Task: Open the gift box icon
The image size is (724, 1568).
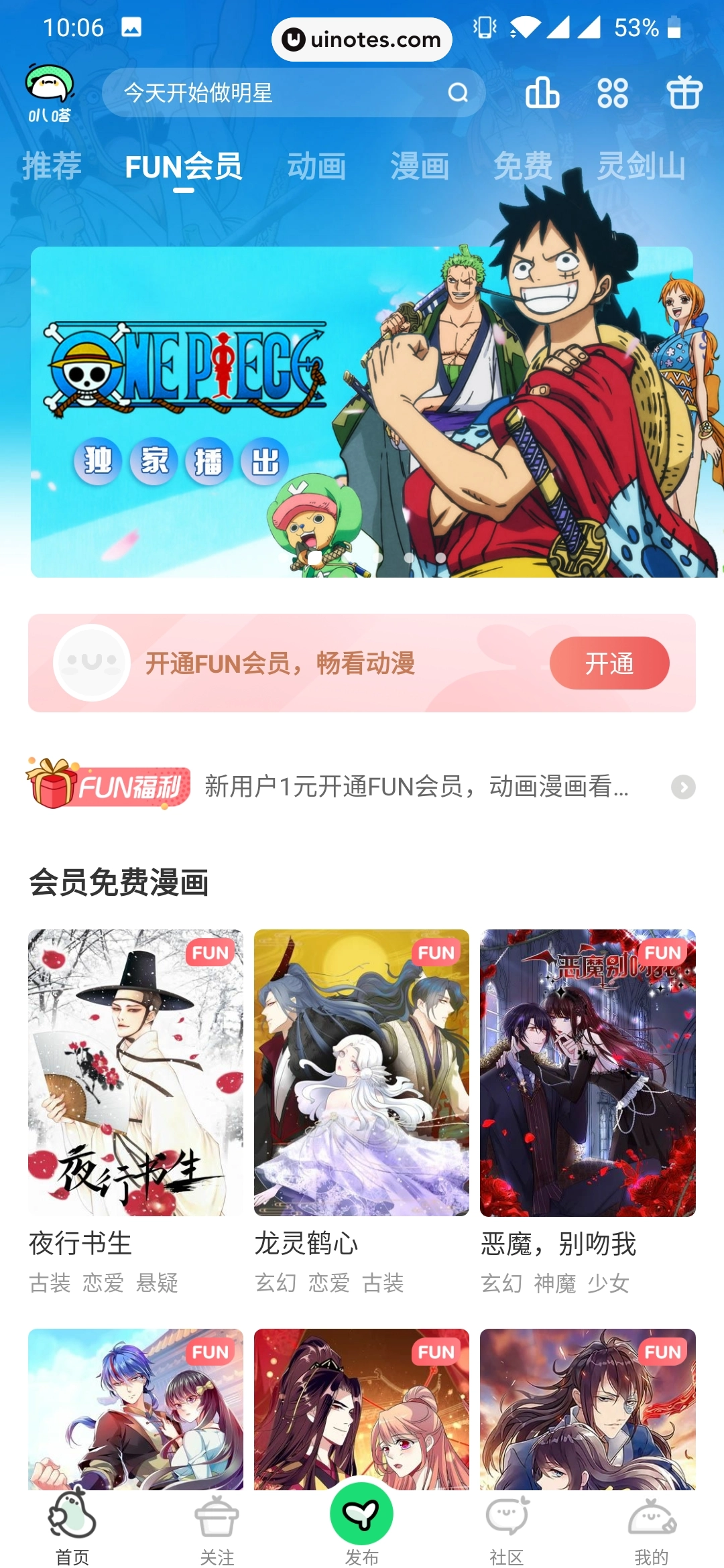Action: 684,92
